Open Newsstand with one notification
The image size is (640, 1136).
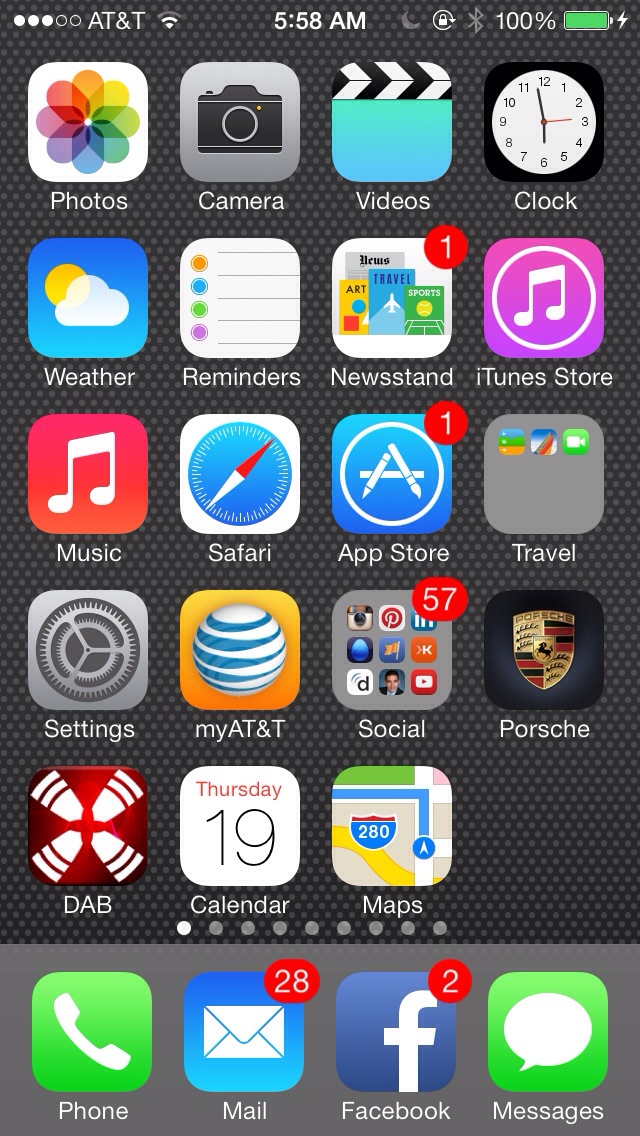(x=392, y=297)
